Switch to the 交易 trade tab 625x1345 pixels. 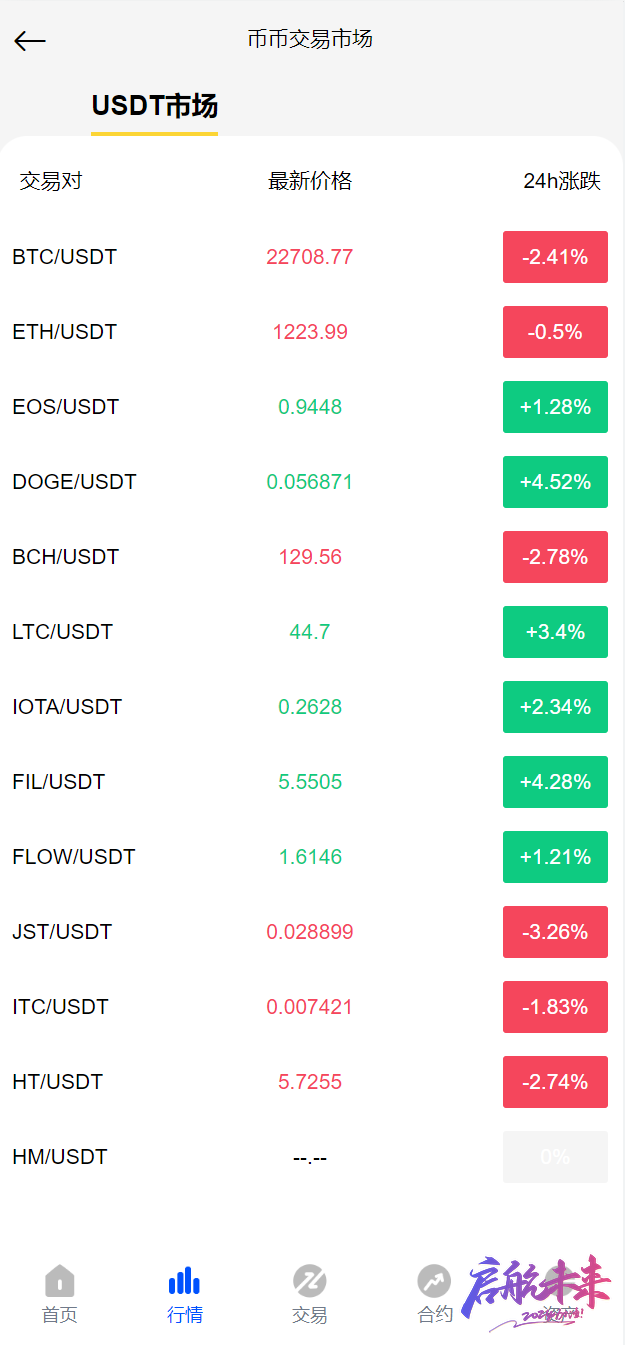pos(310,1295)
